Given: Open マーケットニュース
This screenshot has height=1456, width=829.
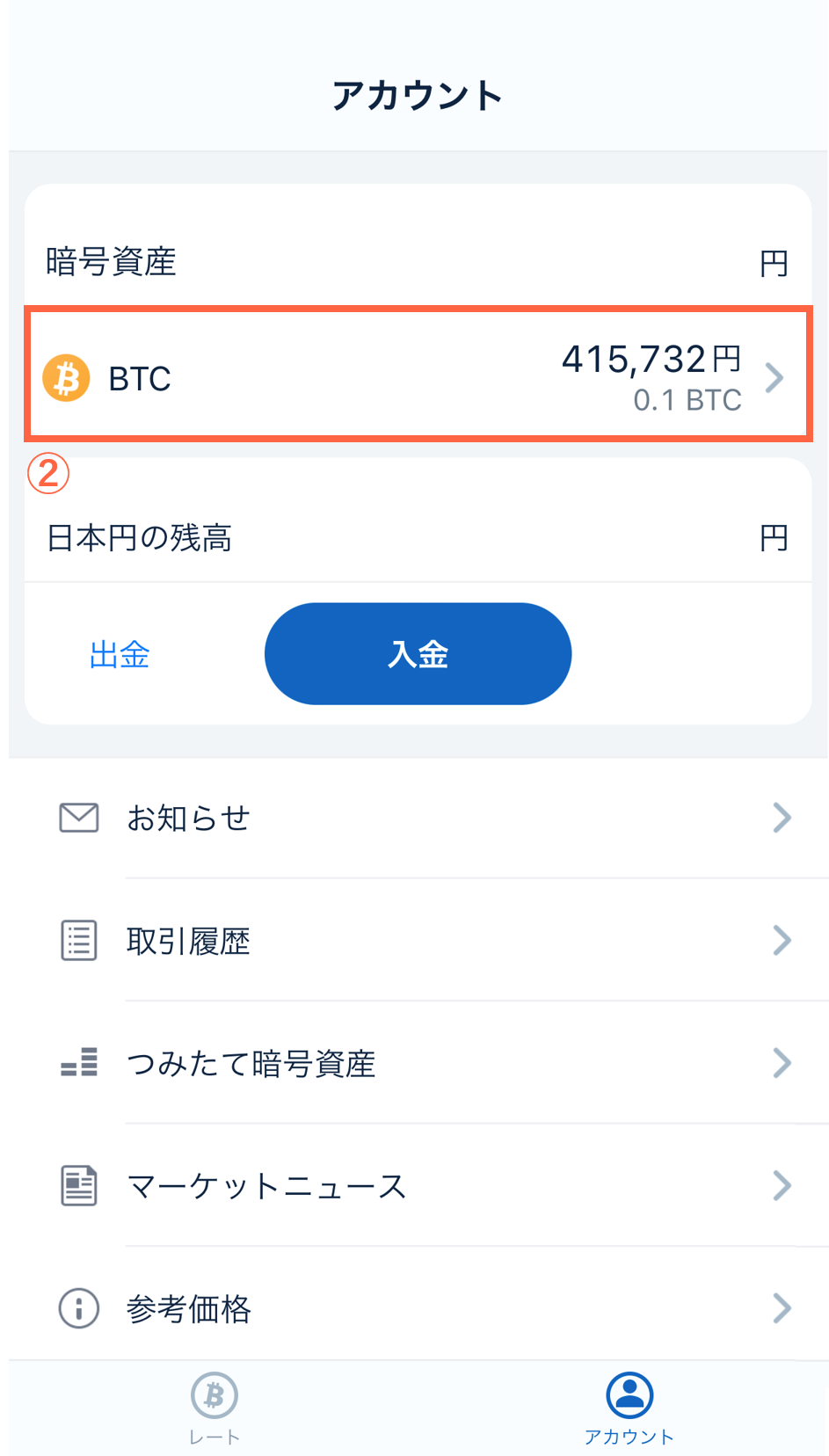Looking at the screenshot, I should tap(418, 1185).
